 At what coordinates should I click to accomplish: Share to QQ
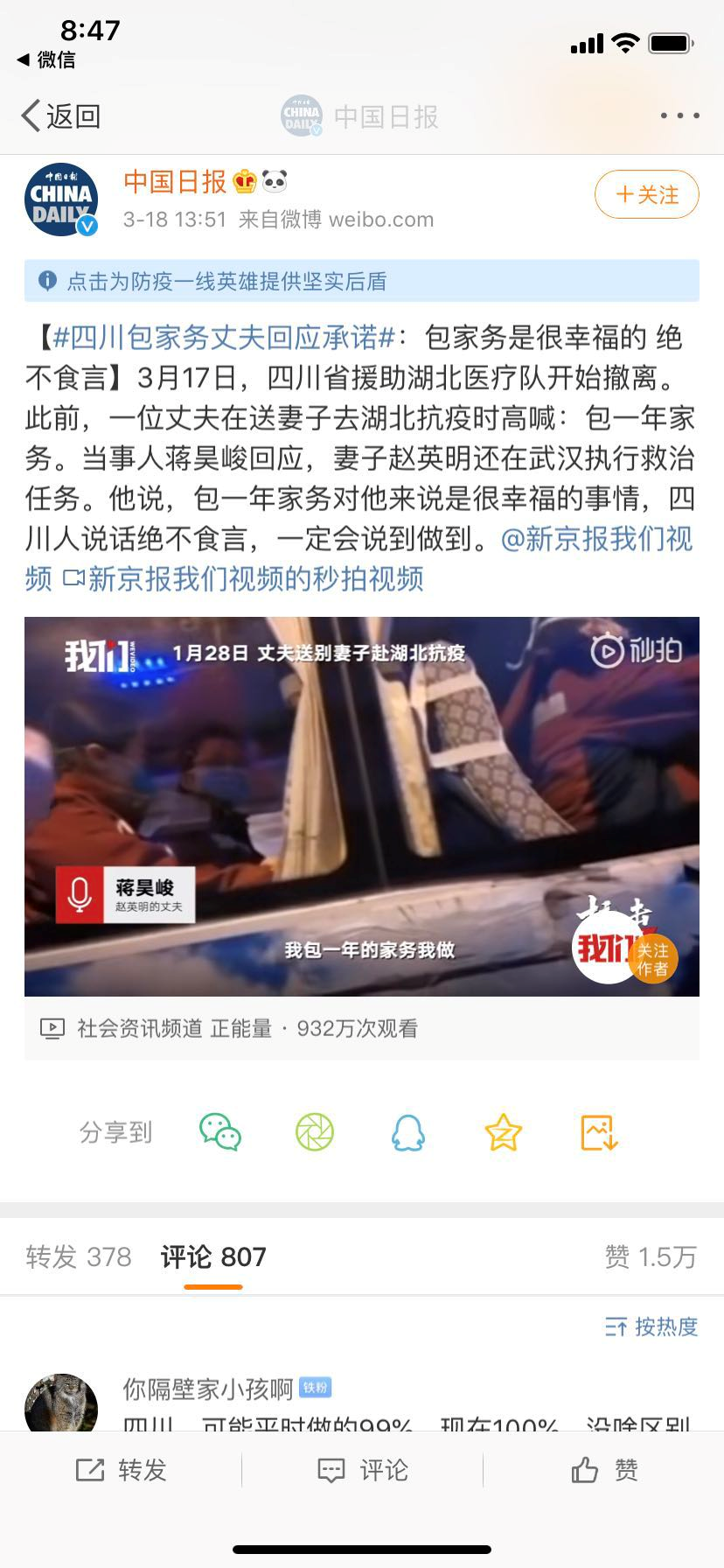coord(408,1132)
